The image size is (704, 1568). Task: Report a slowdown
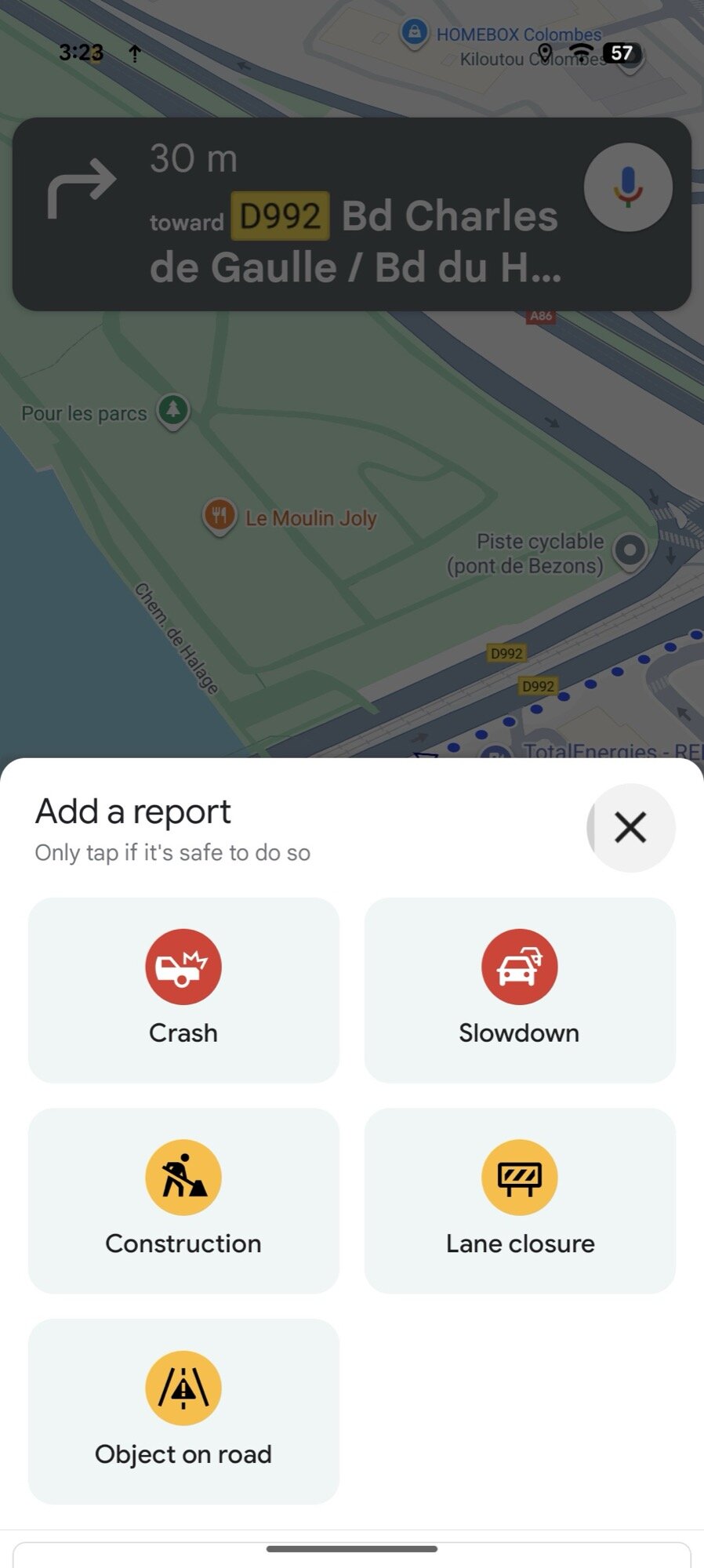click(x=519, y=989)
